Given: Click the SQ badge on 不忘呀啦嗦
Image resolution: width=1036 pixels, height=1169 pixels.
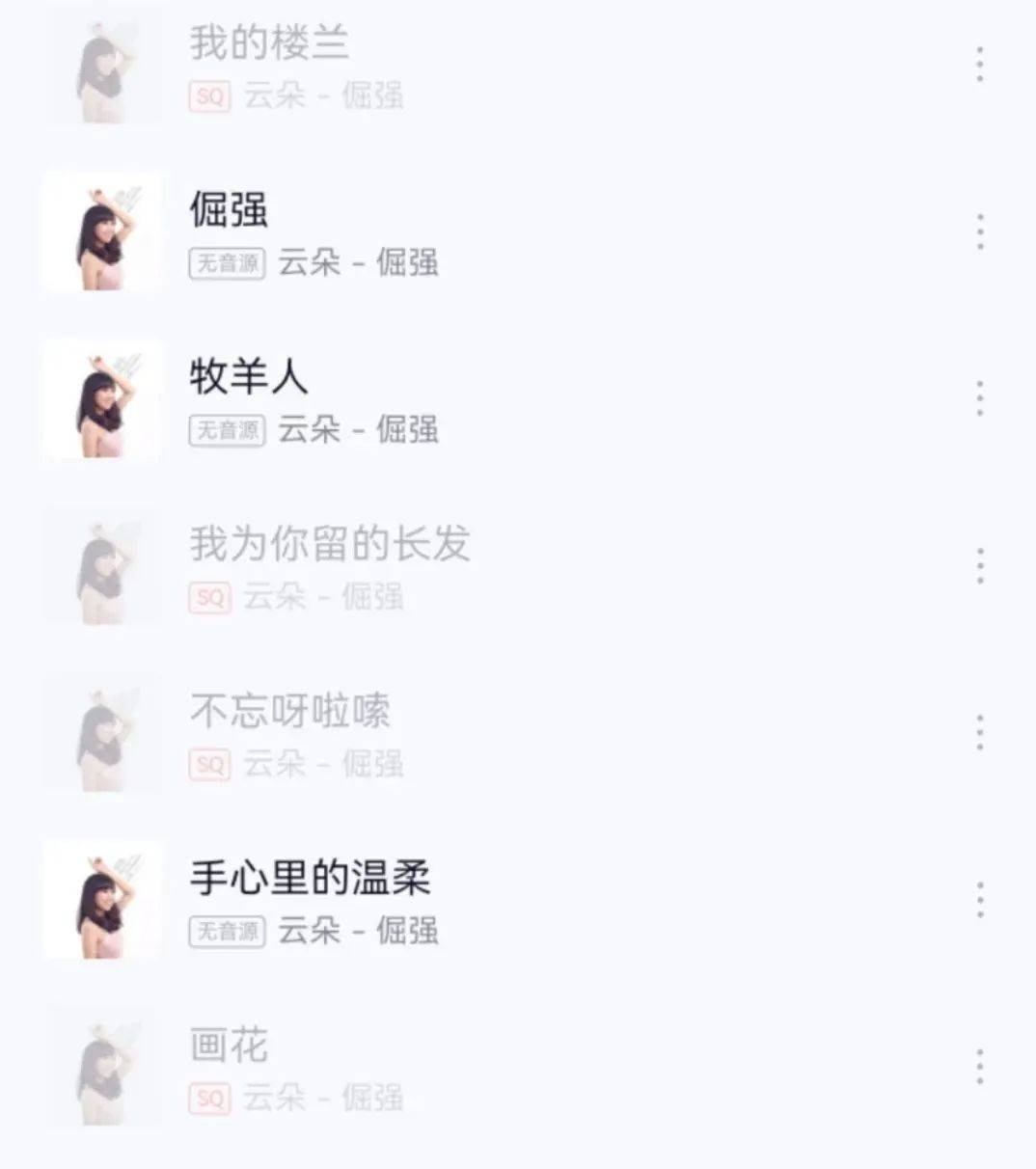Looking at the screenshot, I should (x=209, y=765).
